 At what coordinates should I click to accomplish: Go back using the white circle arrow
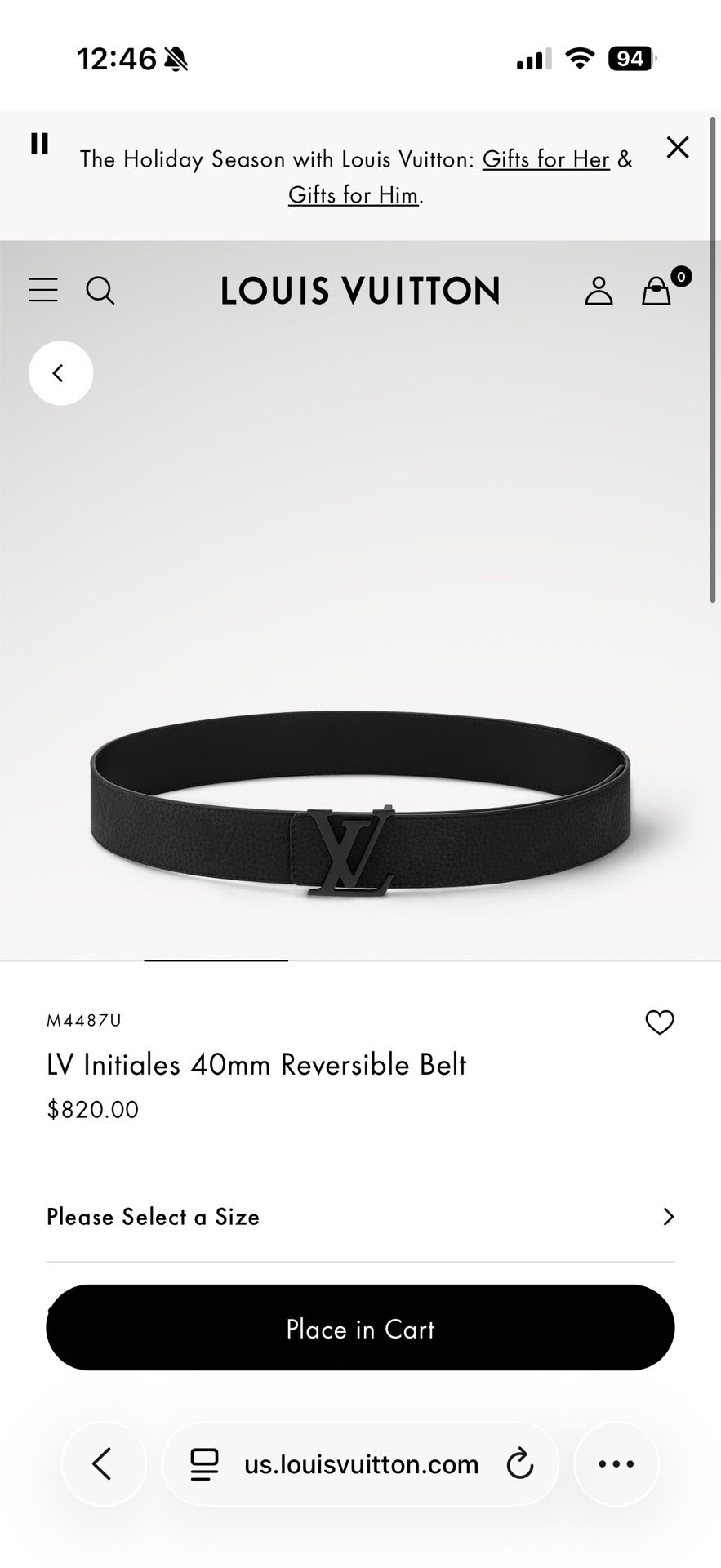click(x=61, y=373)
